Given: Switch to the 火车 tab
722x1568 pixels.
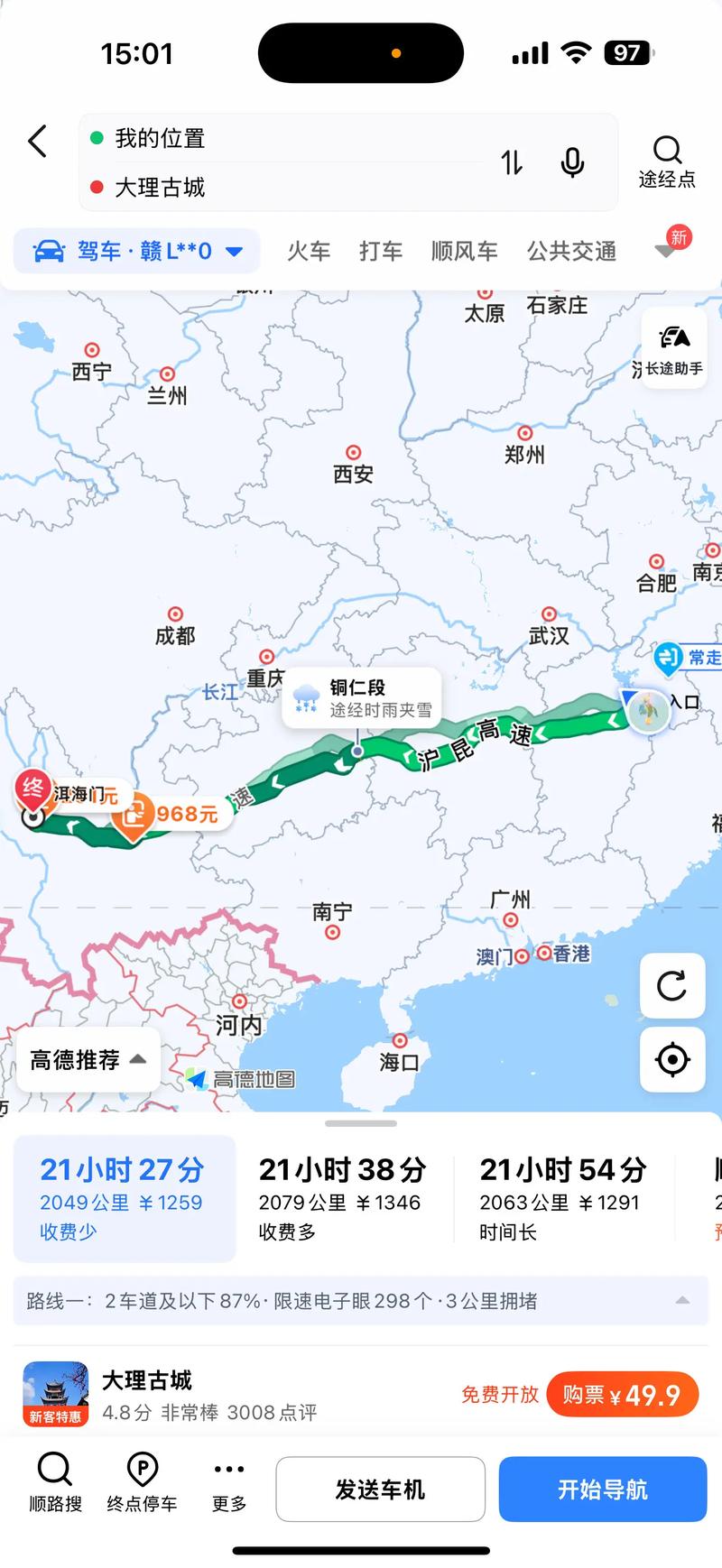Looking at the screenshot, I should 308,251.
